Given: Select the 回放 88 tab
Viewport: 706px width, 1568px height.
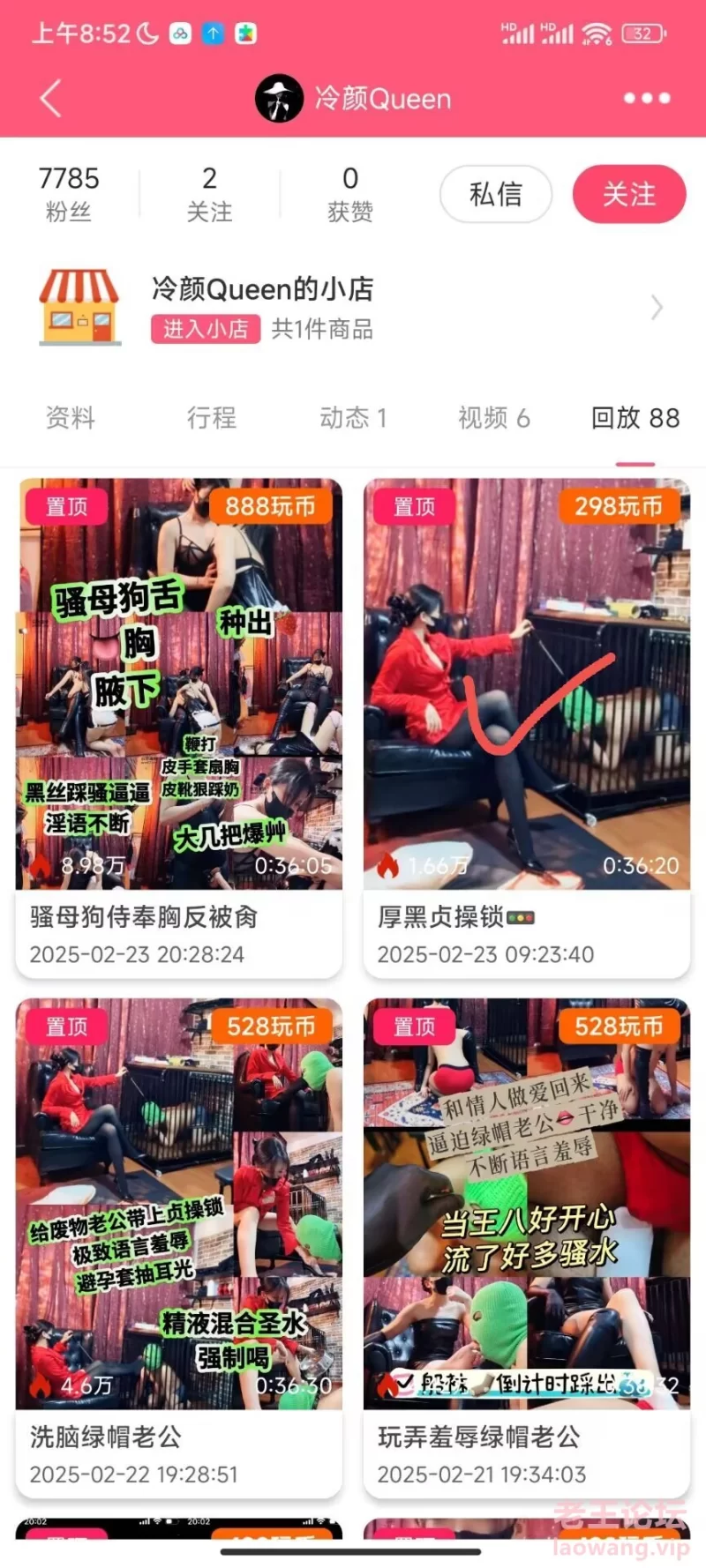Looking at the screenshot, I should pyautogui.click(x=635, y=417).
